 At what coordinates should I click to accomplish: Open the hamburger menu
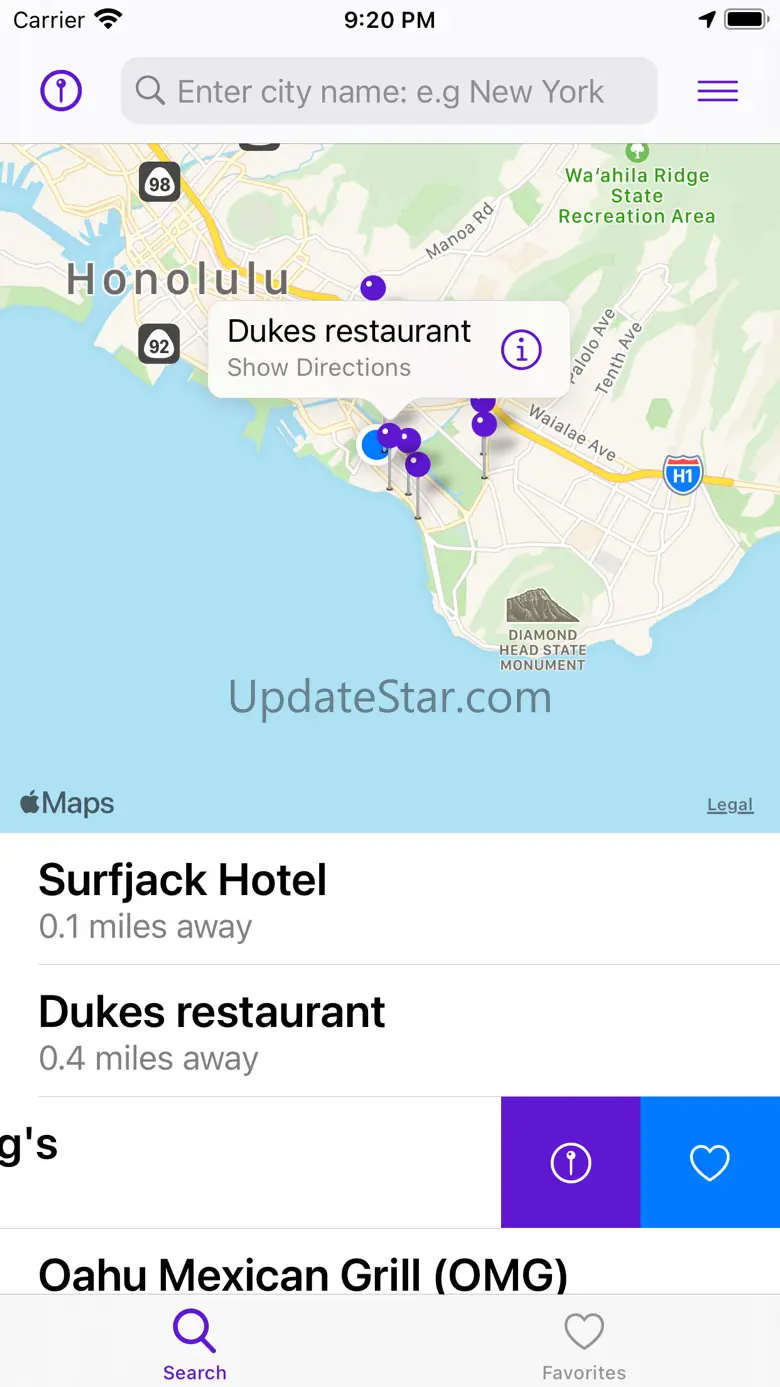[717, 91]
